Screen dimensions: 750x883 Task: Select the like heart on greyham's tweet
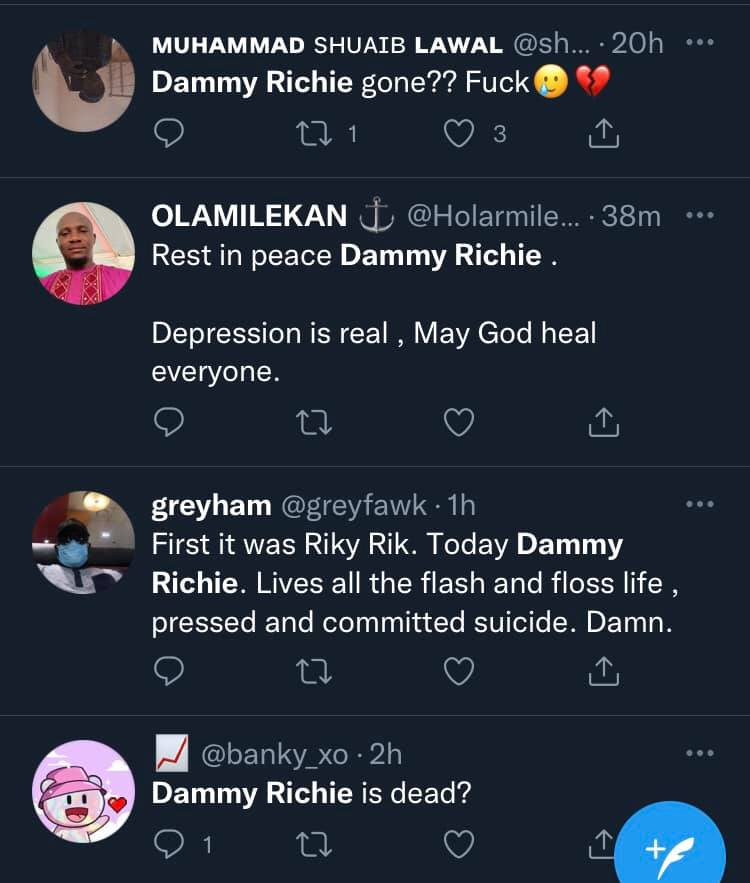pyautogui.click(x=458, y=671)
